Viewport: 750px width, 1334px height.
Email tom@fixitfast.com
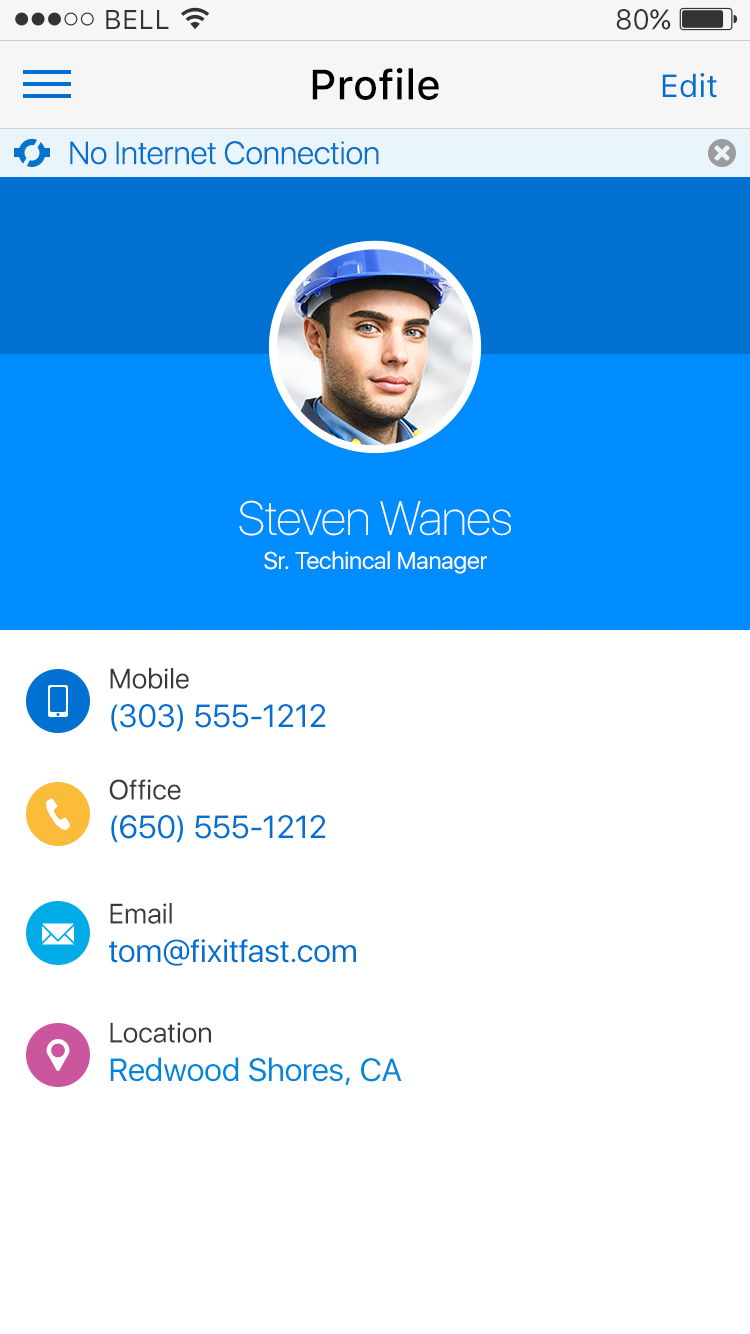click(x=232, y=951)
